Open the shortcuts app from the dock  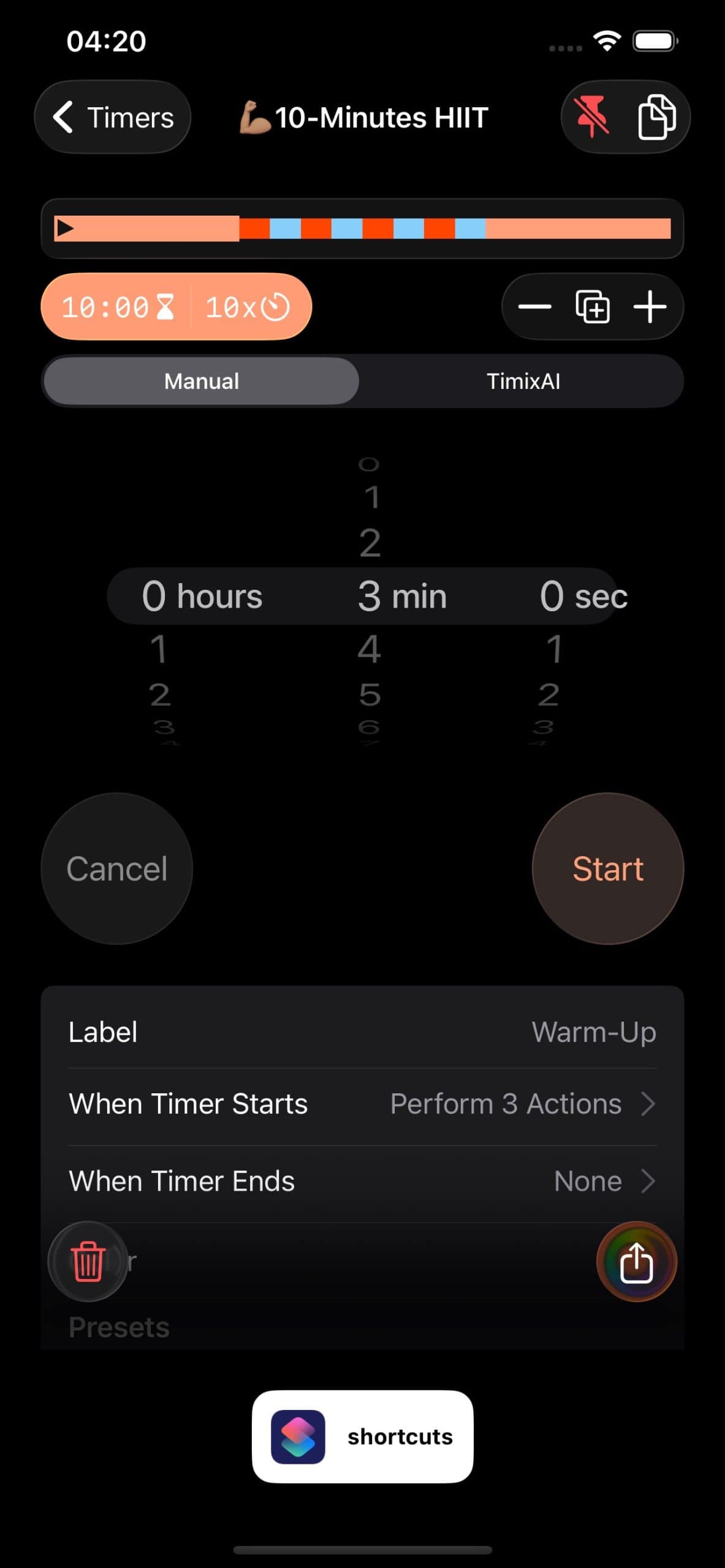[360, 1437]
